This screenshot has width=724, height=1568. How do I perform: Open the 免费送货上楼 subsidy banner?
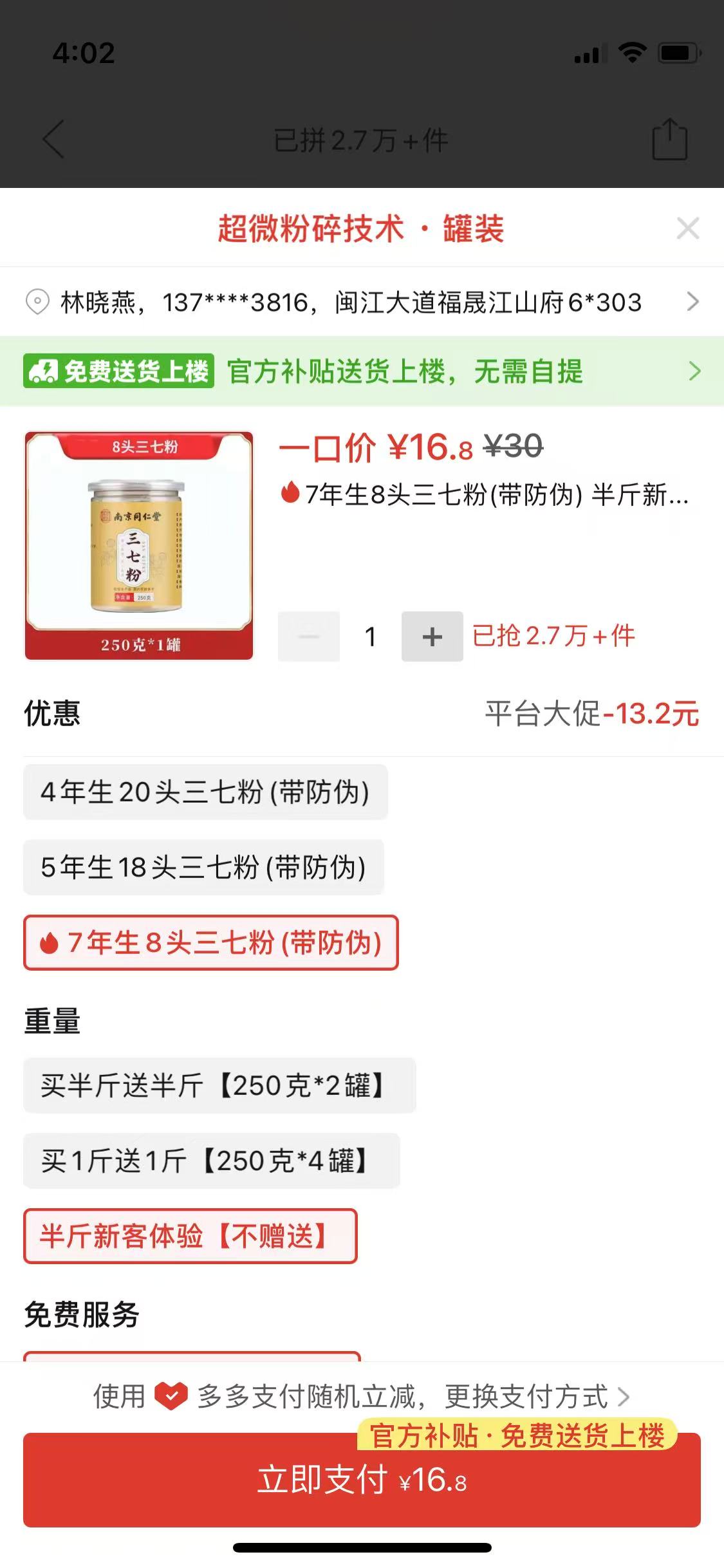pyautogui.click(x=362, y=371)
